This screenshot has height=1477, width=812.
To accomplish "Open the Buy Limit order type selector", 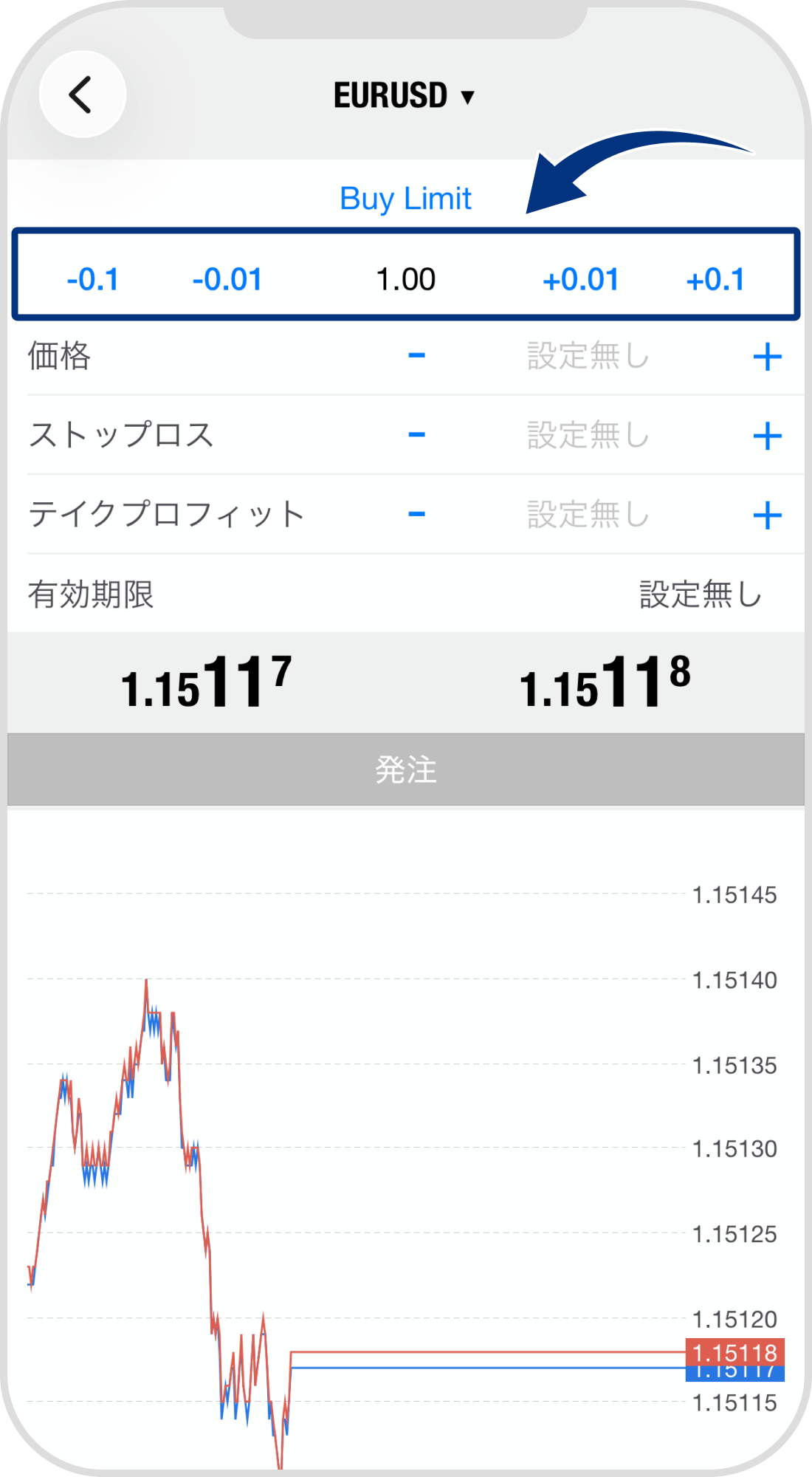I will coord(405,198).
